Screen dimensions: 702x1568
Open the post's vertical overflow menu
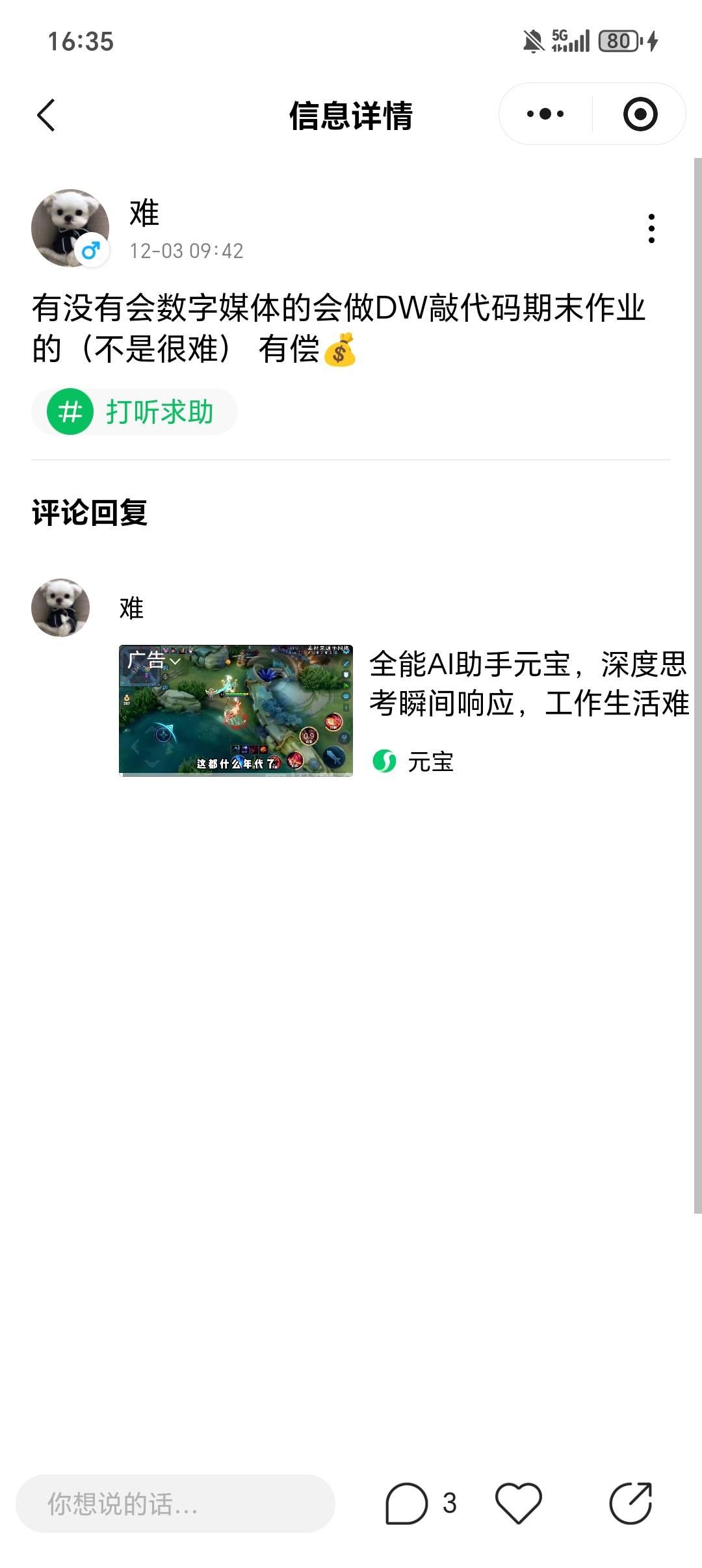(651, 228)
